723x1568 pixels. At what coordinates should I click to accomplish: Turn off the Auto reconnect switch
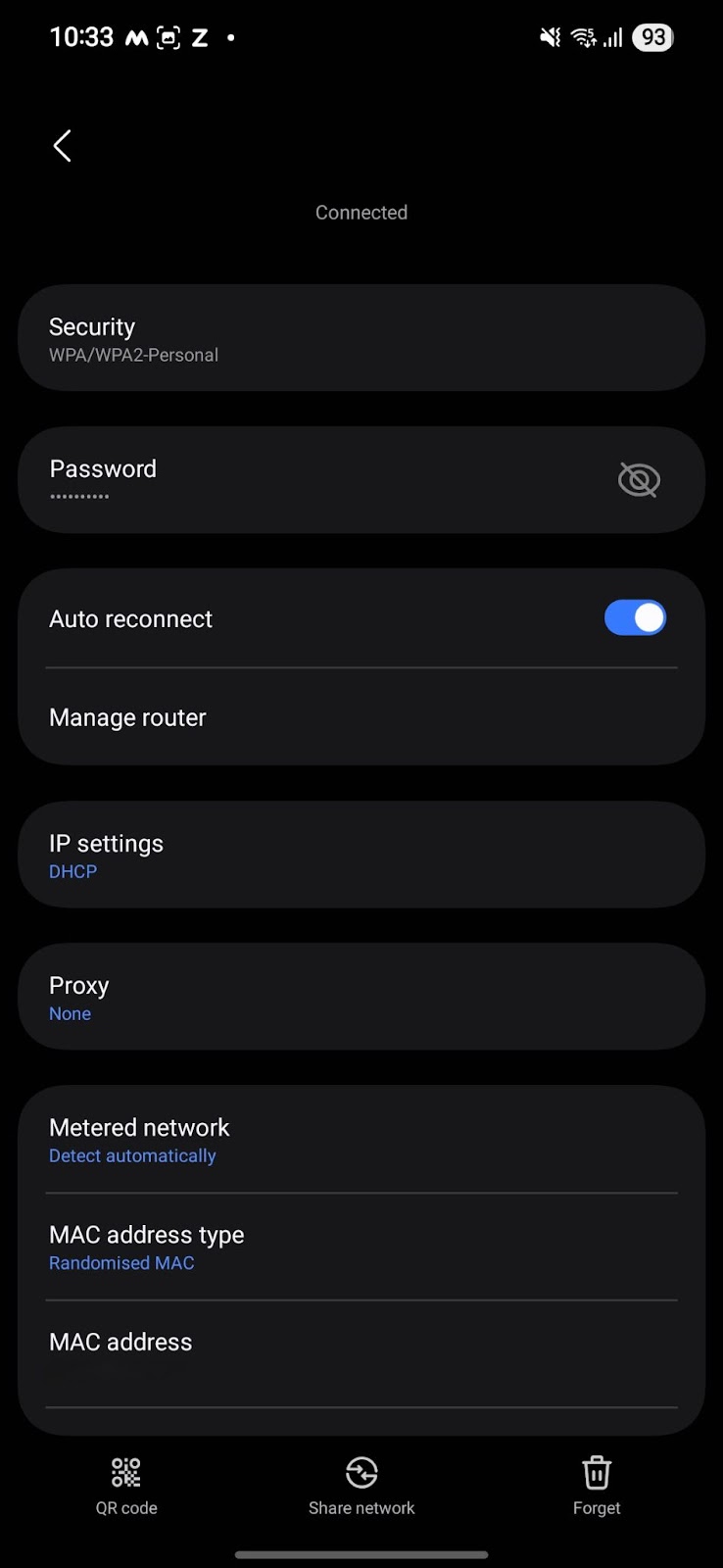tap(635, 618)
